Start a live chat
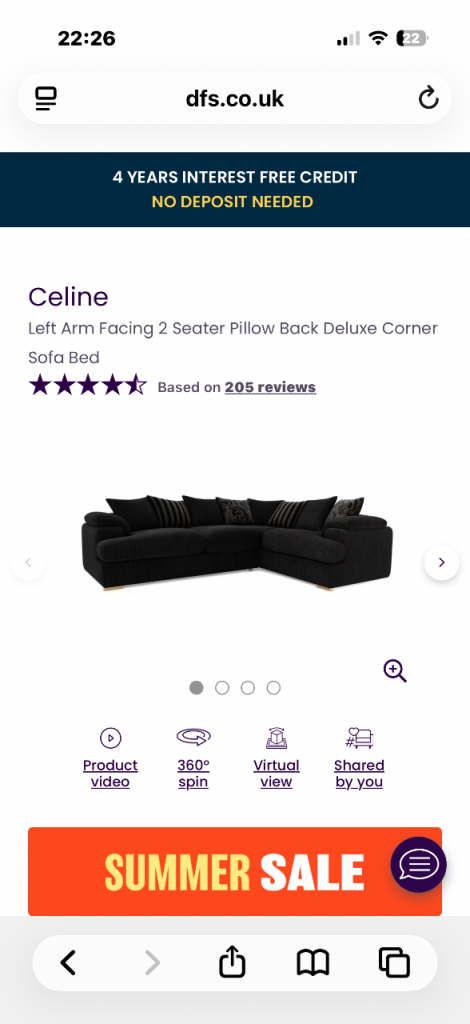470x1024 pixels. pos(418,865)
